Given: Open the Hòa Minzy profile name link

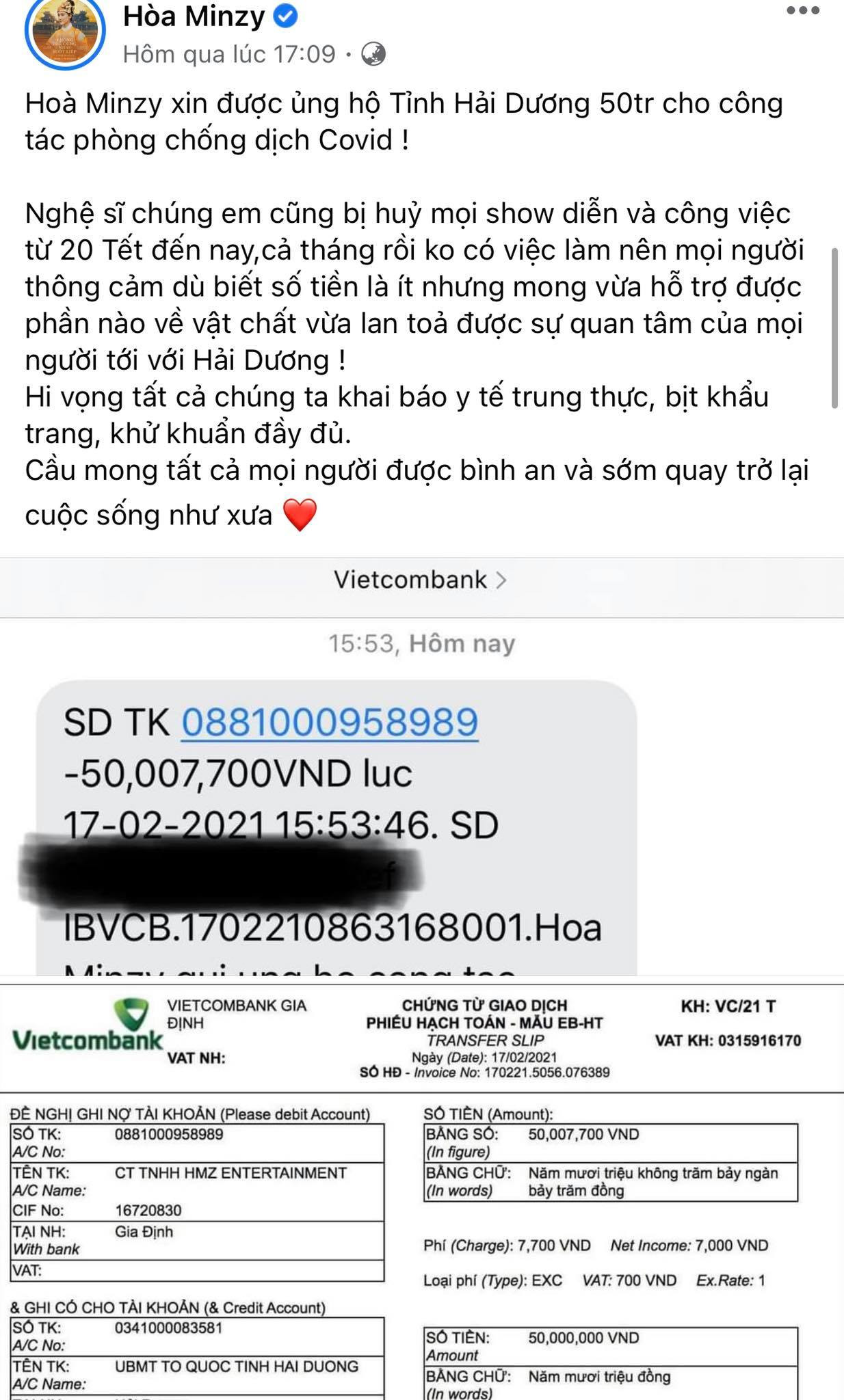Looking at the screenshot, I should 193,17.
